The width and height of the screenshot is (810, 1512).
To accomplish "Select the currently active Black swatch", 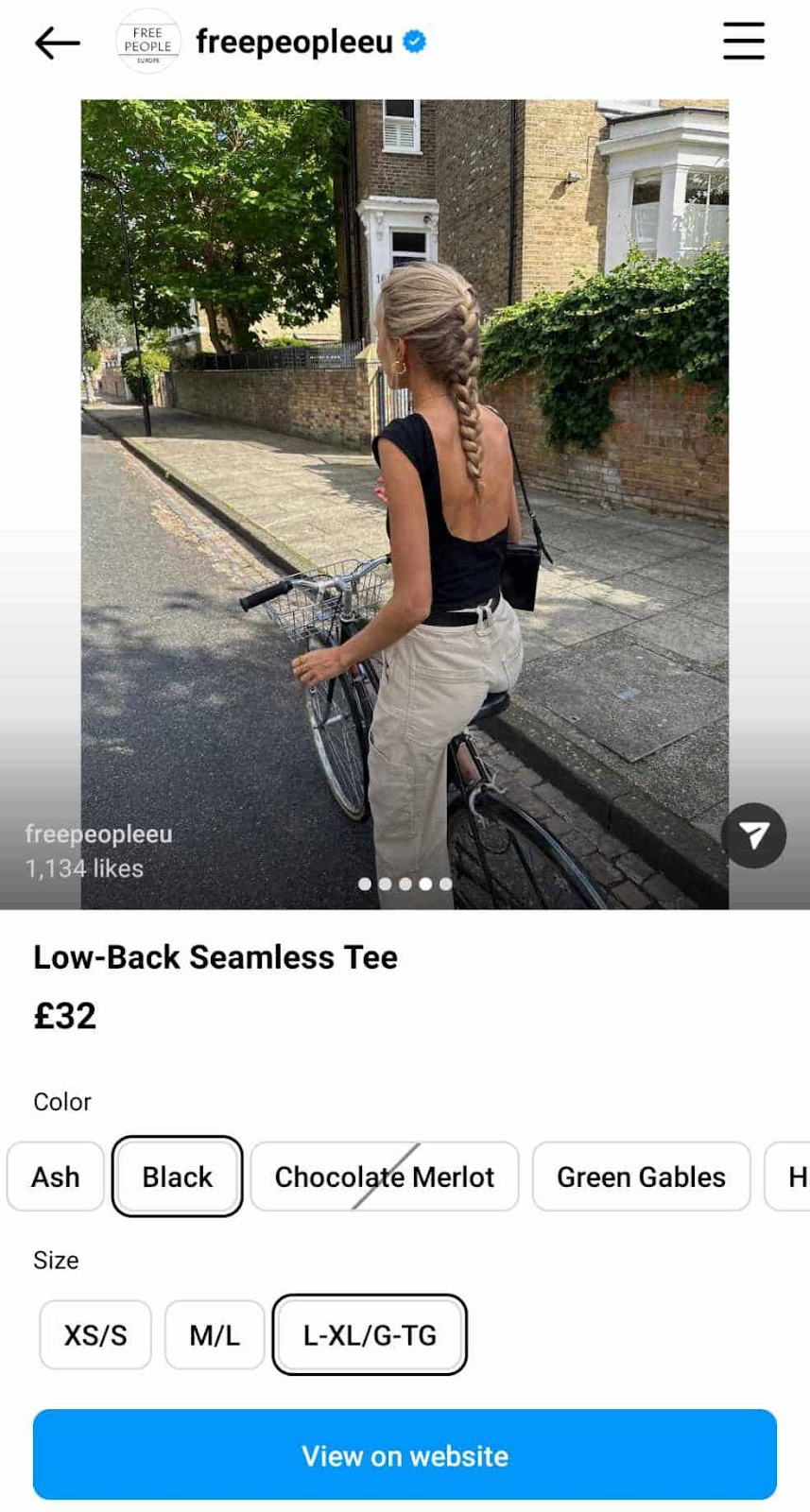I will click(x=177, y=1177).
